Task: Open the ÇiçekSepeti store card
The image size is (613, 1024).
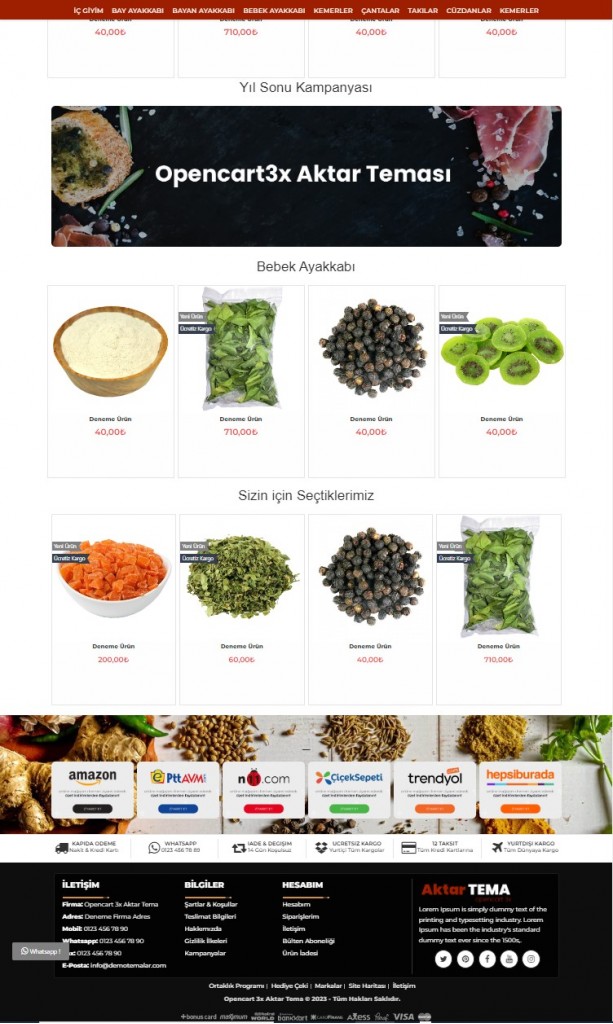Action: click(349, 789)
